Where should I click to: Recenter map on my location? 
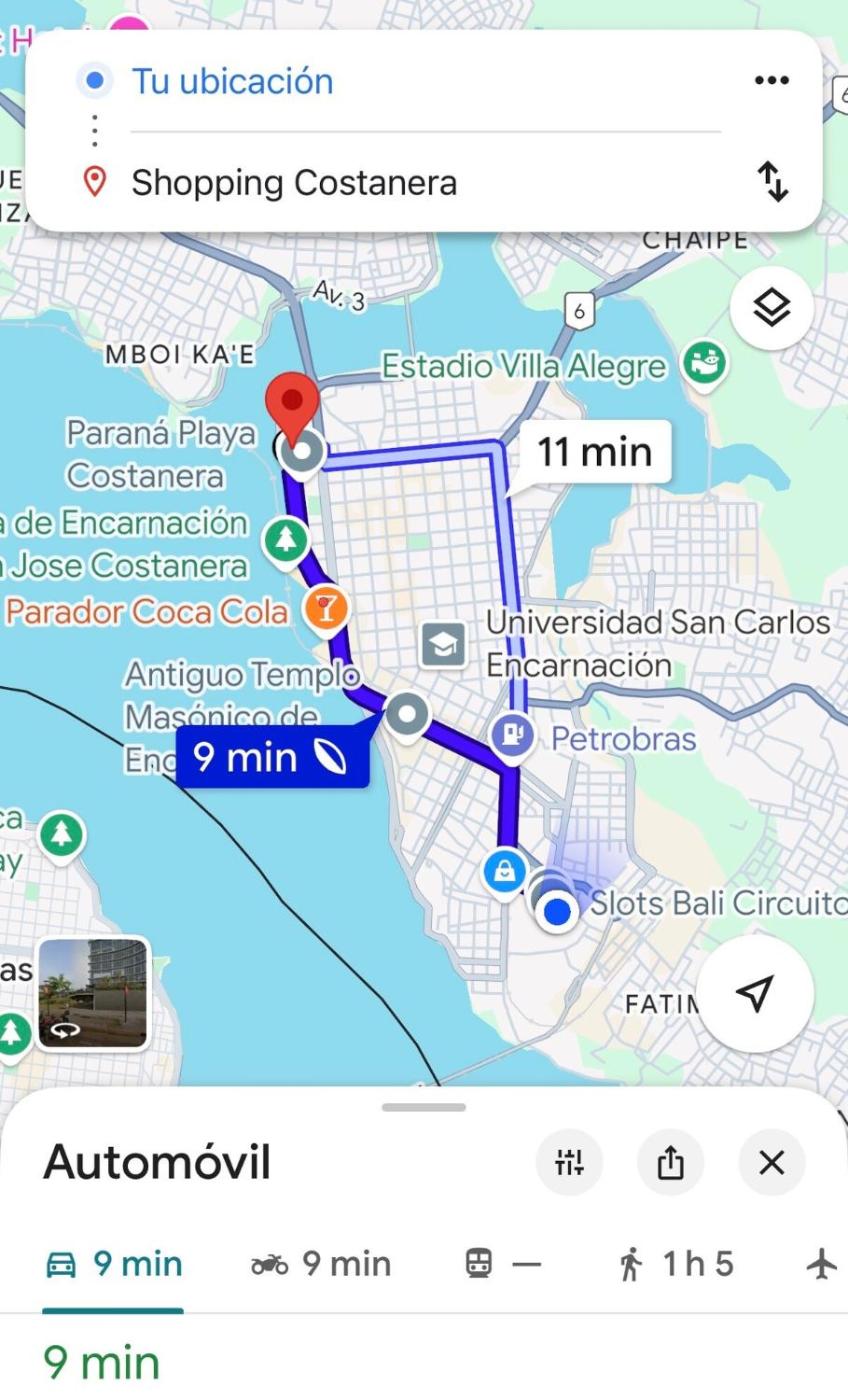coord(755,993)
